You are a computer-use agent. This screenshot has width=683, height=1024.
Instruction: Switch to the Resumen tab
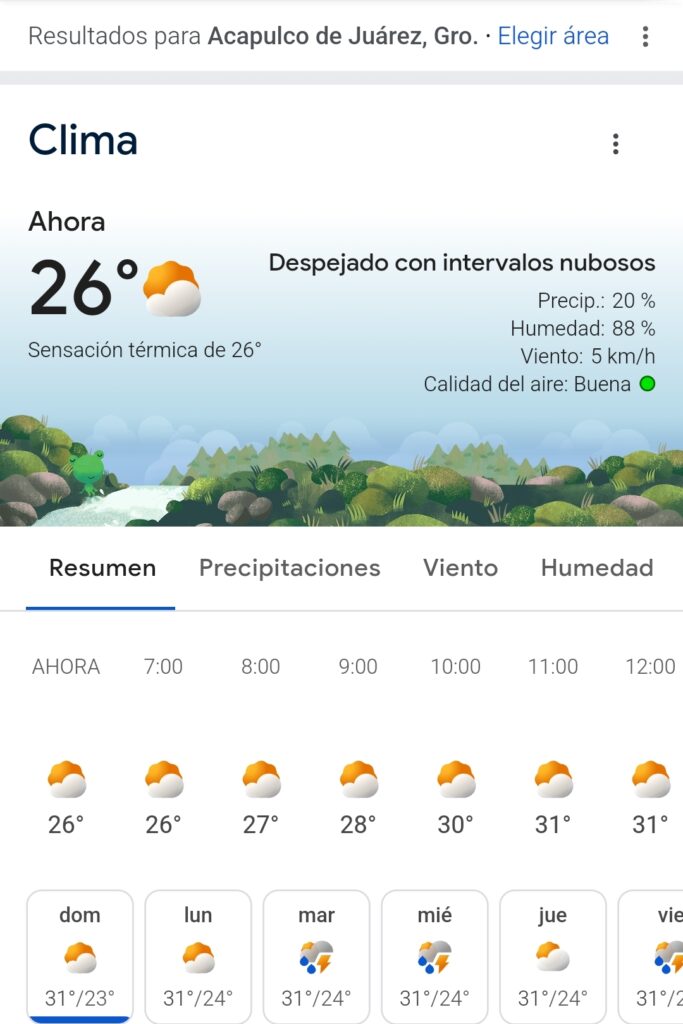102,568
